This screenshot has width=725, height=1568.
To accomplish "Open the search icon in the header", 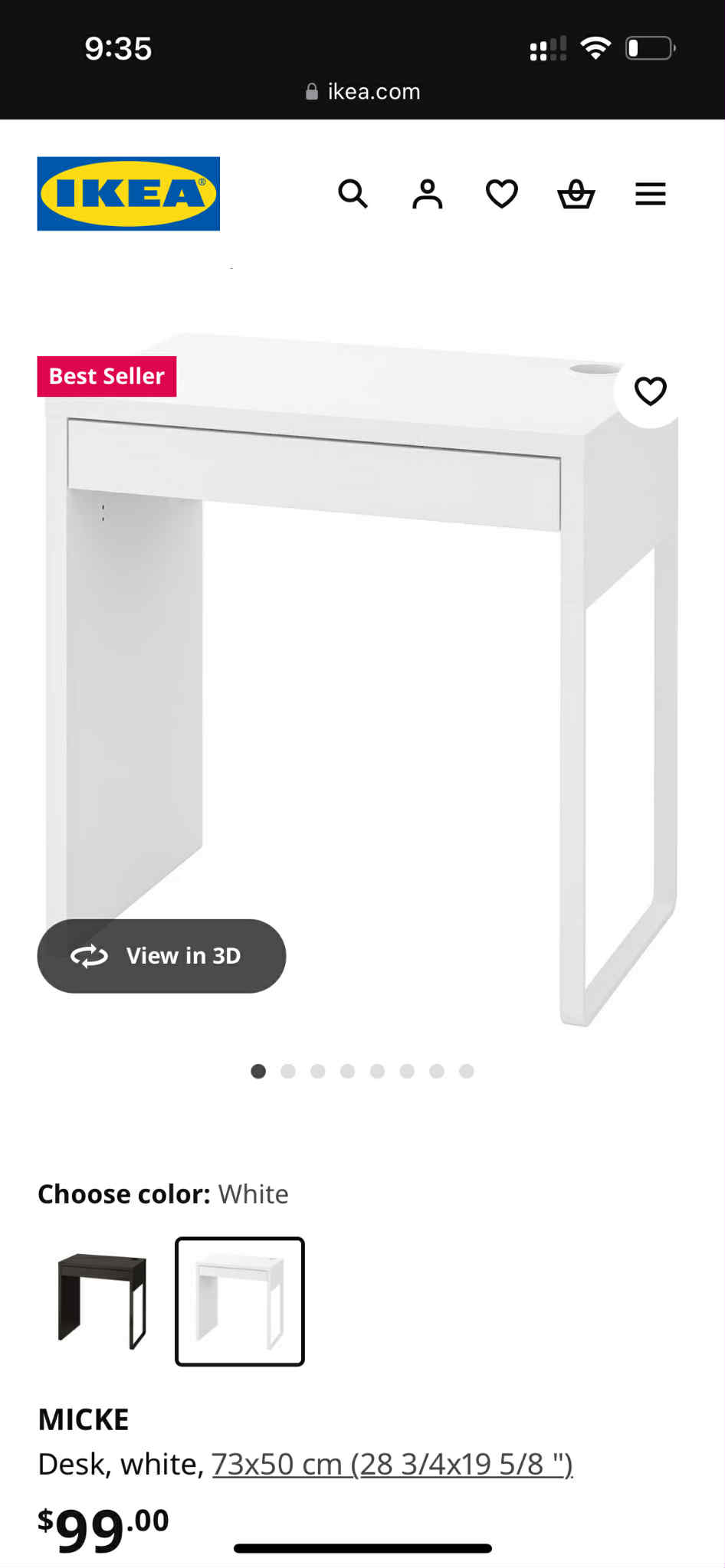I will [353, 194].
